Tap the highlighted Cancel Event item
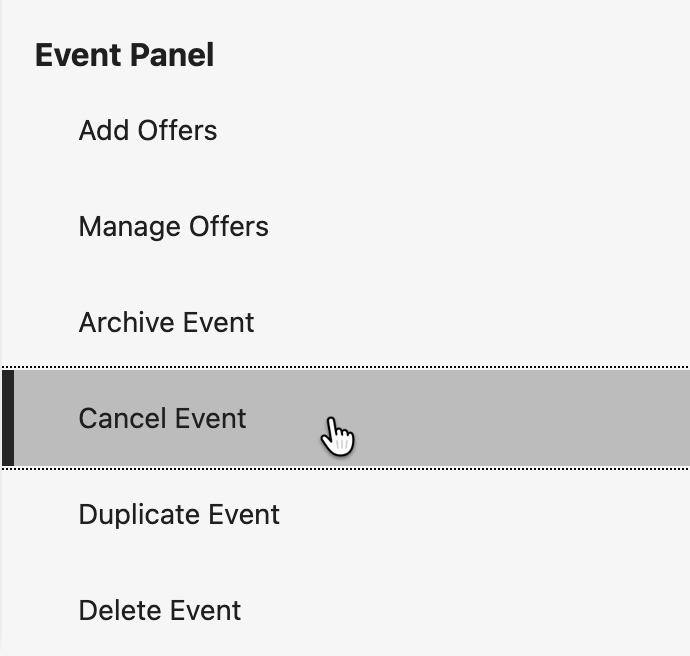 point(345,418)
